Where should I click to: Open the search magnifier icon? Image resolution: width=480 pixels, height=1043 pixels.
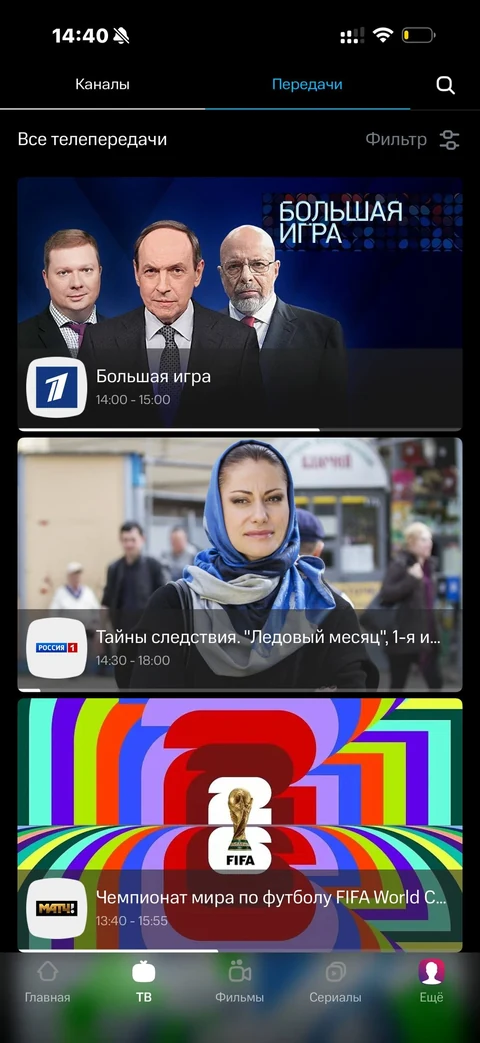click(x=445, y=85)
